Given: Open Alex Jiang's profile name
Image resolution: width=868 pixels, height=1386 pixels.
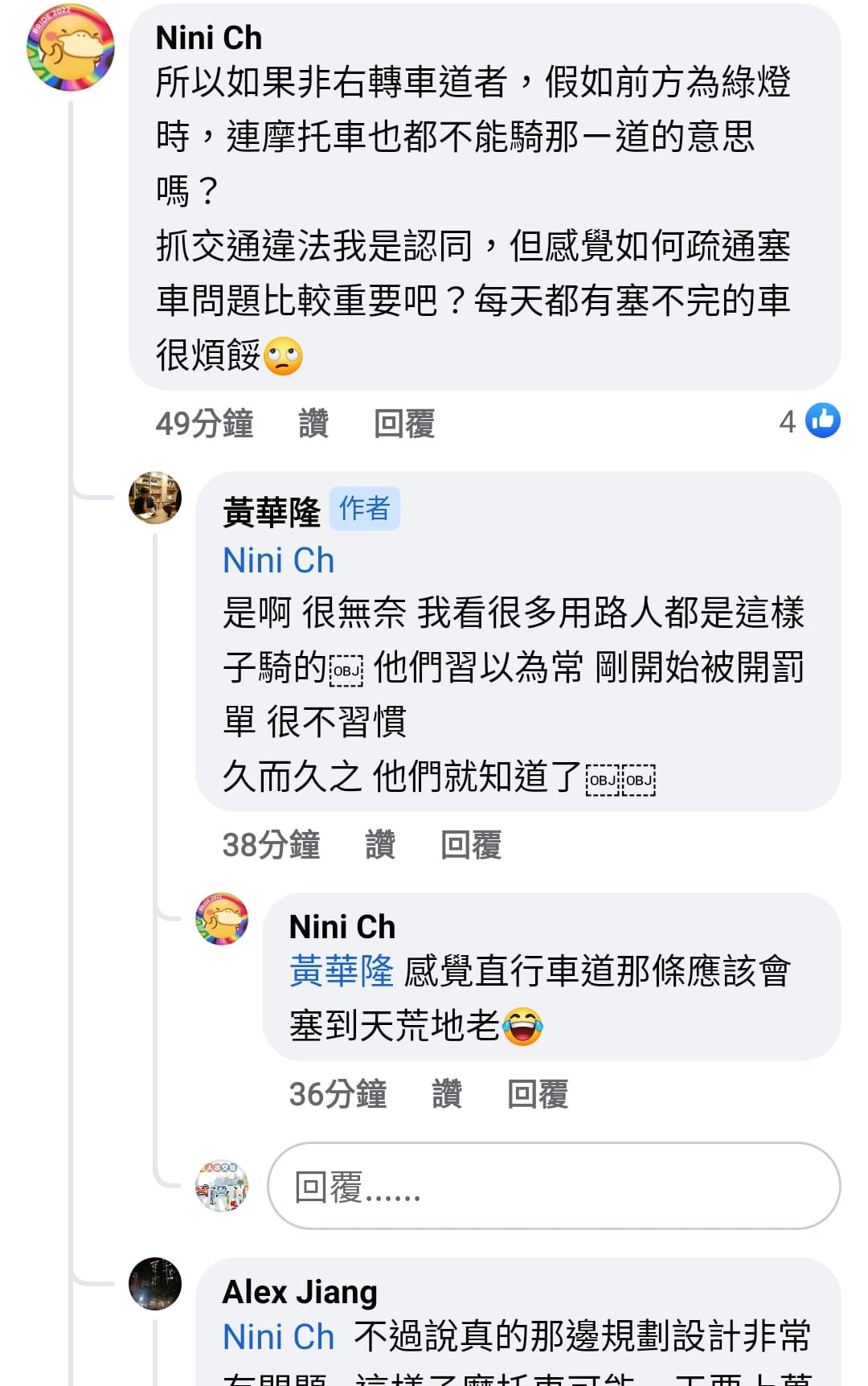Looking at the screenshot, I should click(299, 1292).
